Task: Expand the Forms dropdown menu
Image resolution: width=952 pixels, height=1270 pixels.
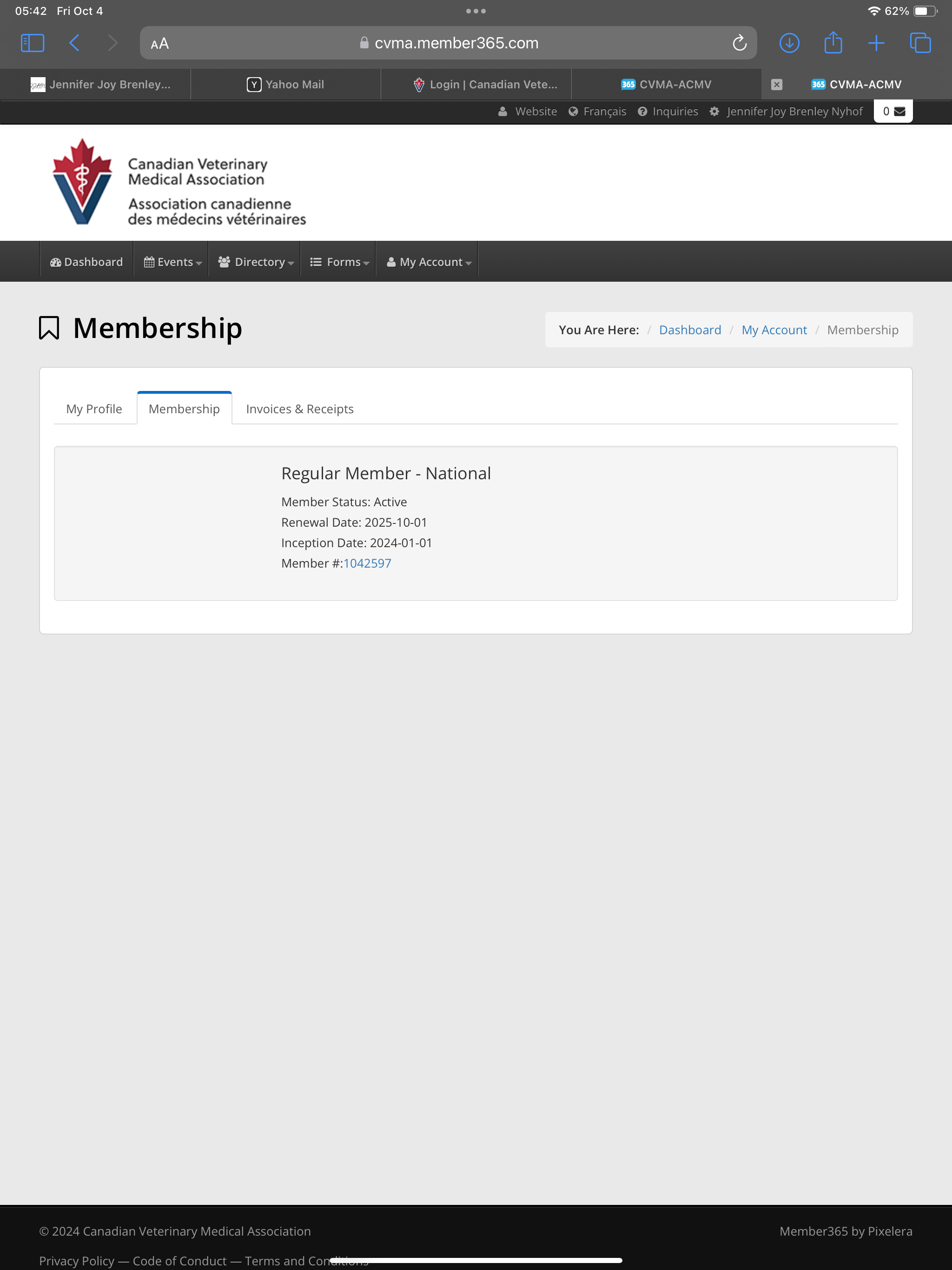Action: tap(339, 262)
